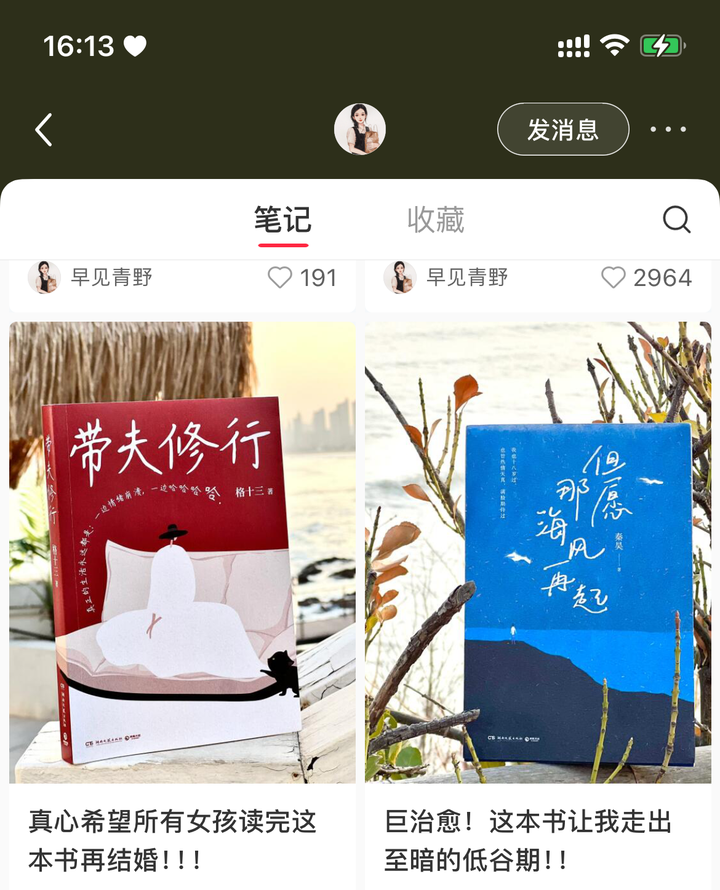Screen dimensions: 720x890
Task: Open the profile avatar in header
Action: click(360, 129)
